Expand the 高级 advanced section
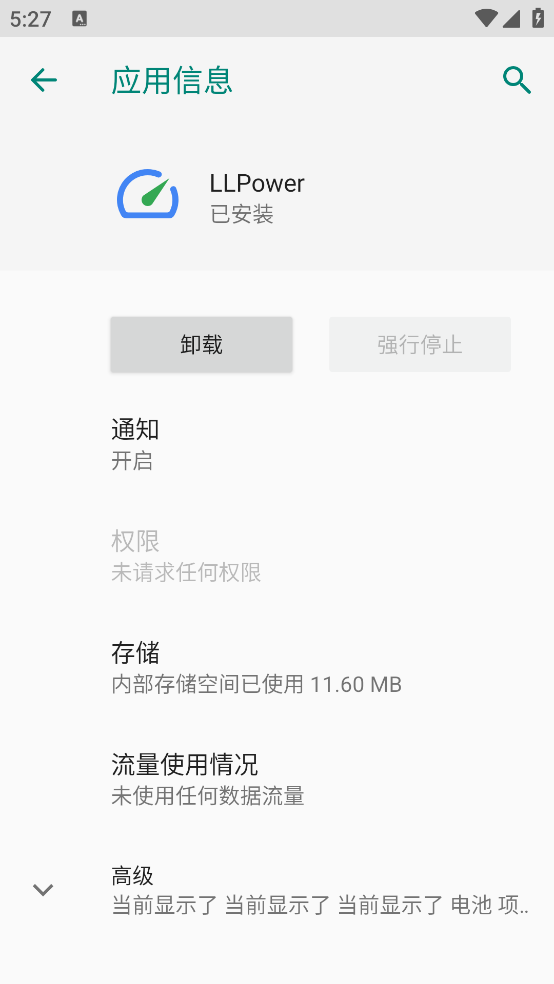The height and width of the screenshot is (984, 554). (277, 890)
